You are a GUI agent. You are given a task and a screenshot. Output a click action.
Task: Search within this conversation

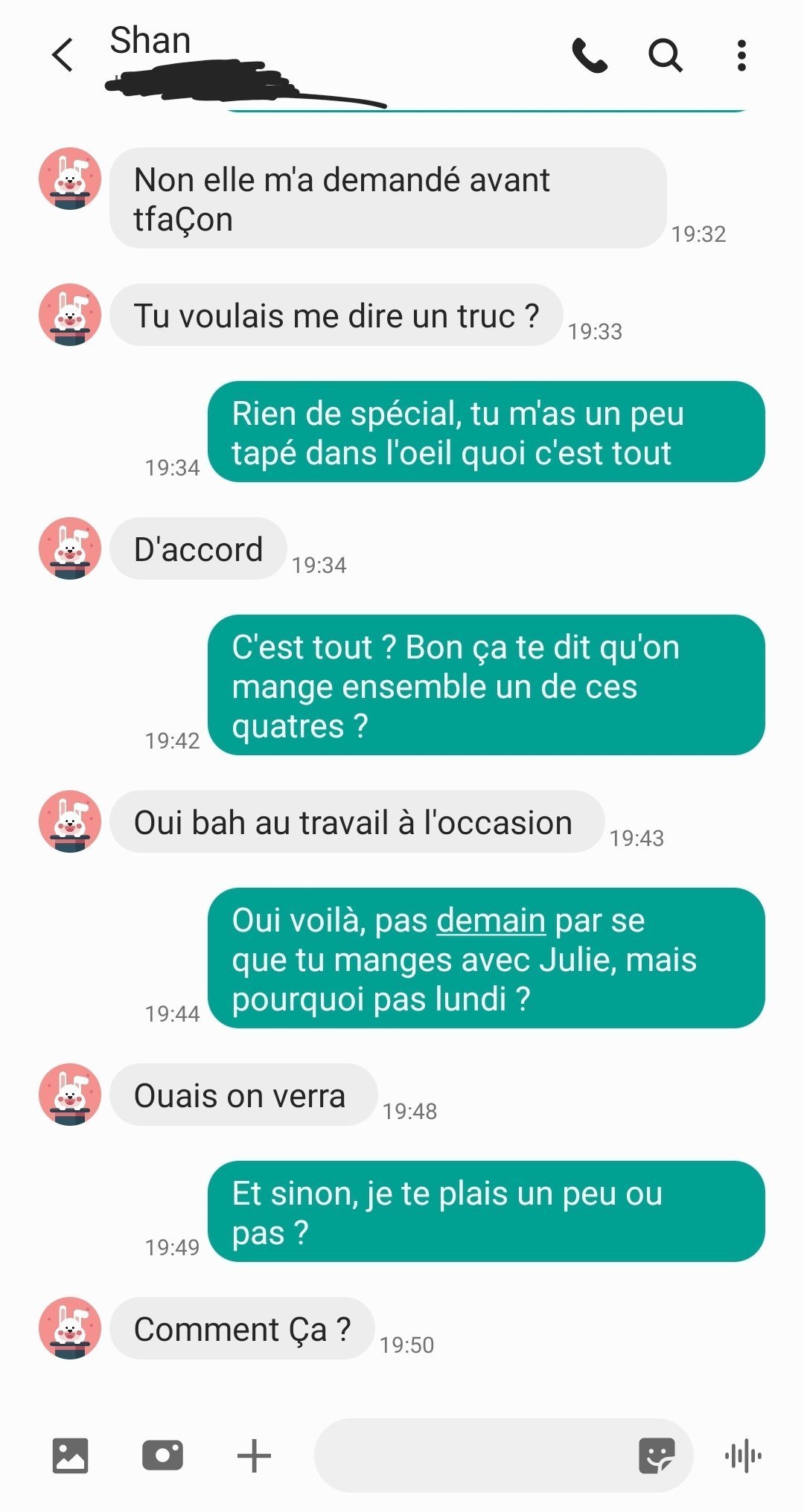pos(666,55)
